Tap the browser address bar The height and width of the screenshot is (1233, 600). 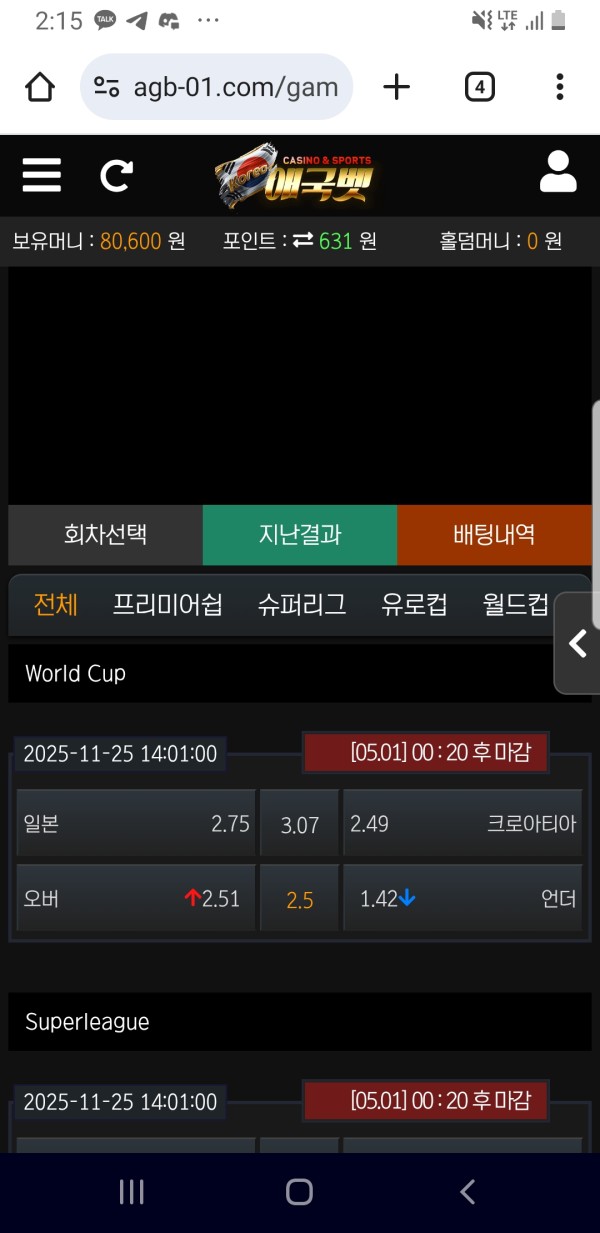[217, 88]
